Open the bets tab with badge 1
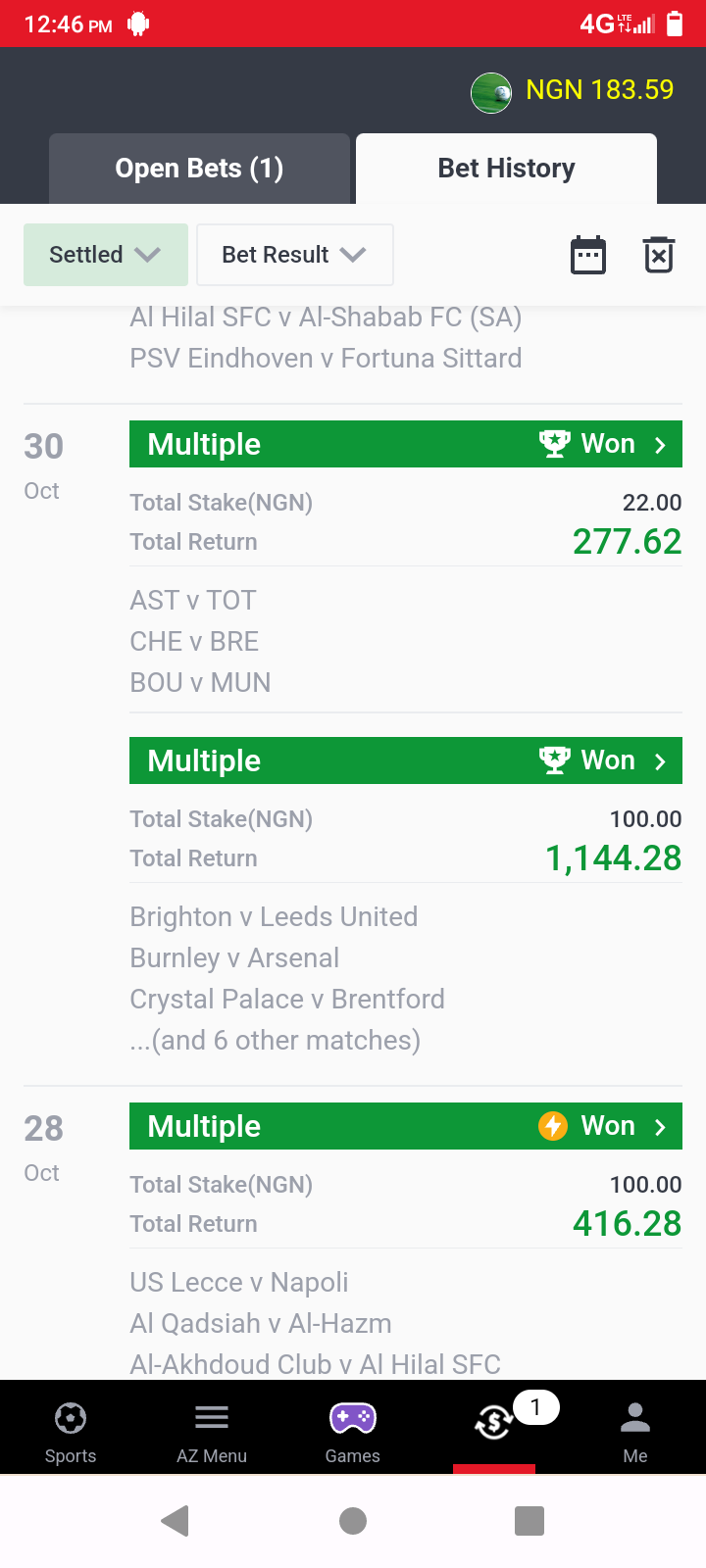 pos(495,1424)
